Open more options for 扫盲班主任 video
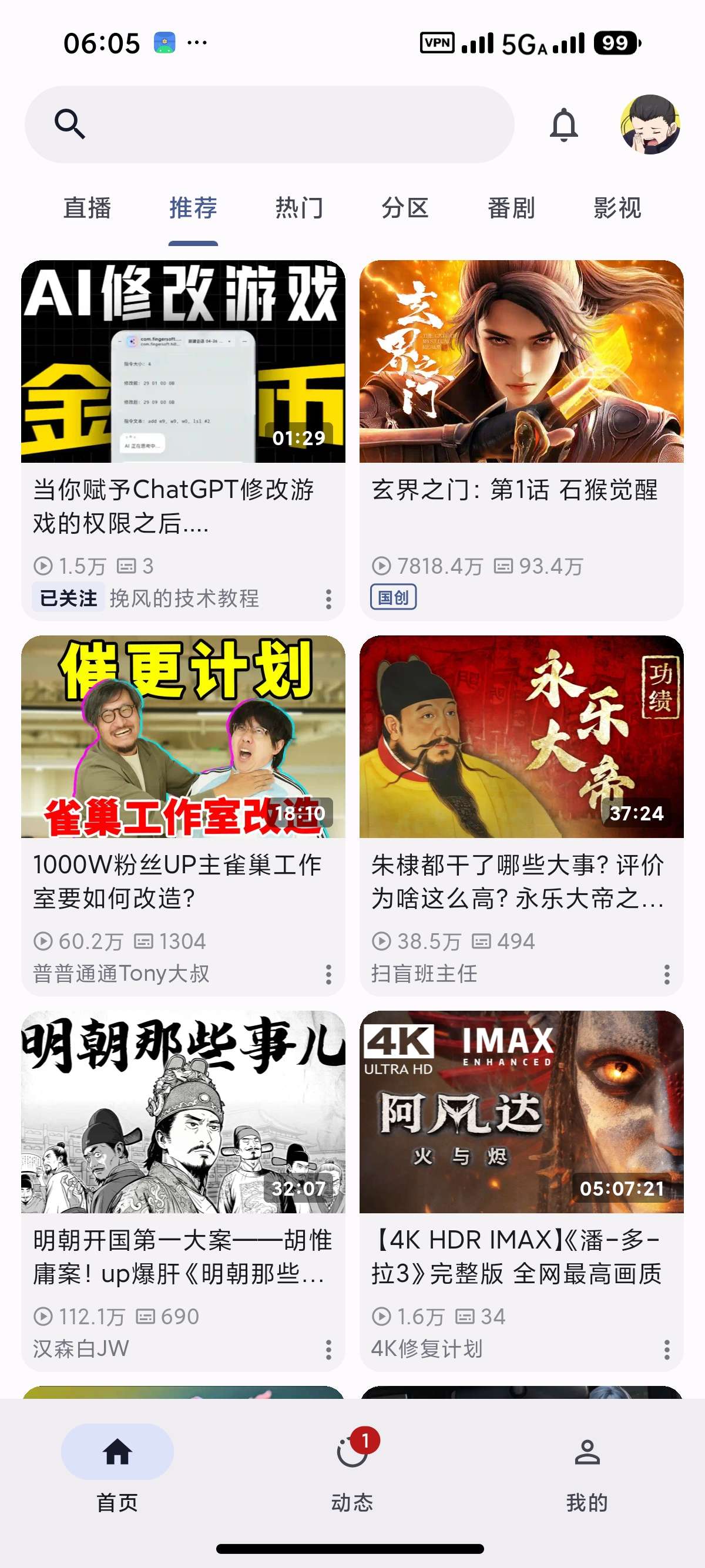Viewport: 705px width, 1568px height. 667,974
